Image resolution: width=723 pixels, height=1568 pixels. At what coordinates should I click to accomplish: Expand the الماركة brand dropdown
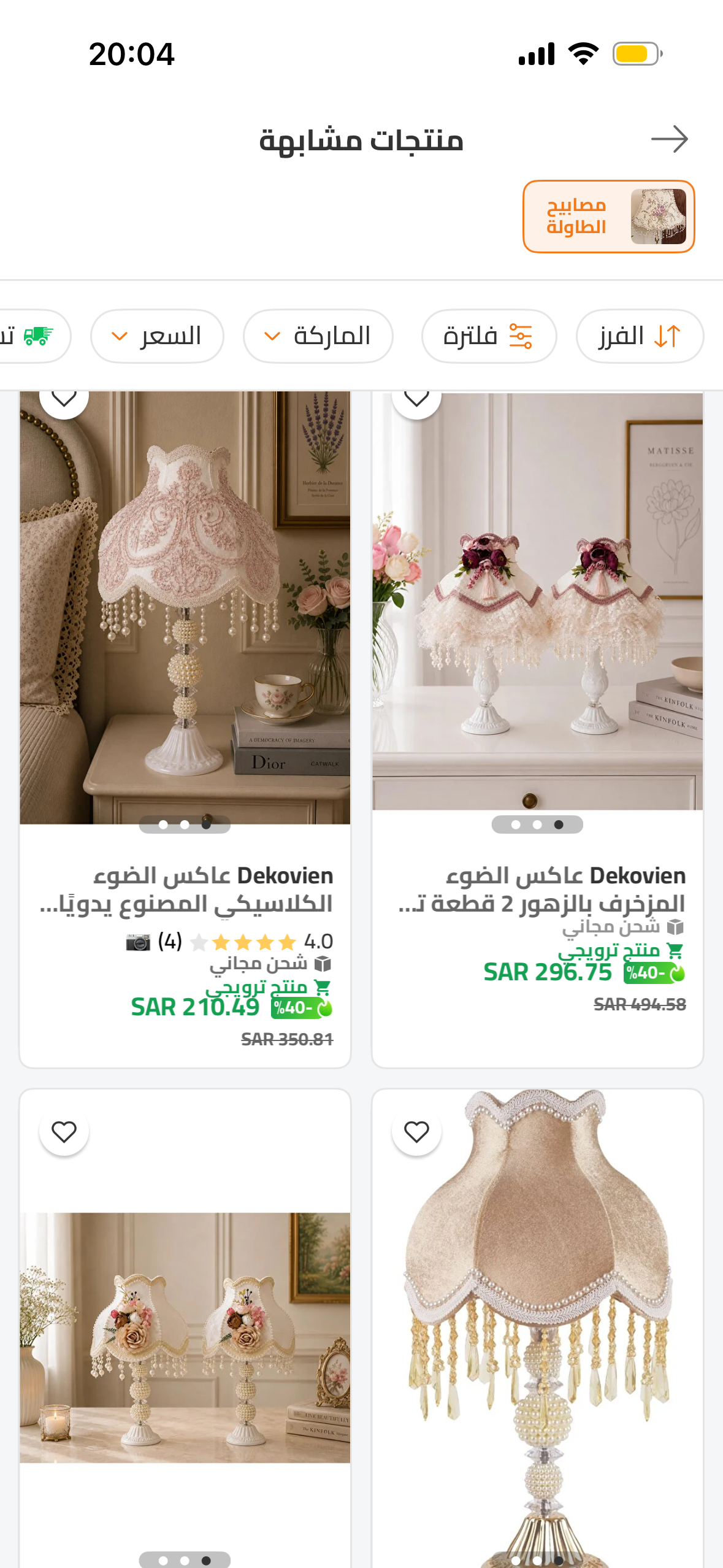pos(318,336)
